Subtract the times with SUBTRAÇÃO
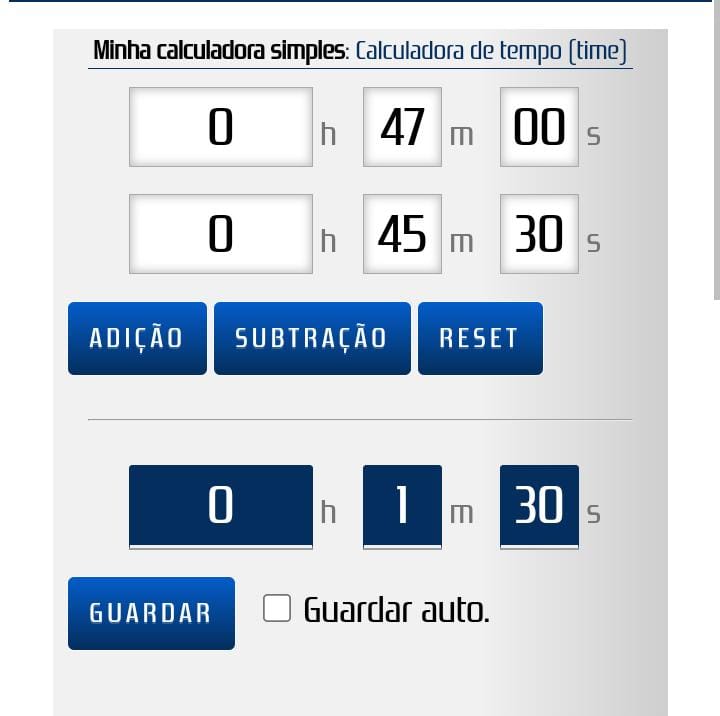The width and height of the screenshot is (720, 716). (x=312, y=338)
